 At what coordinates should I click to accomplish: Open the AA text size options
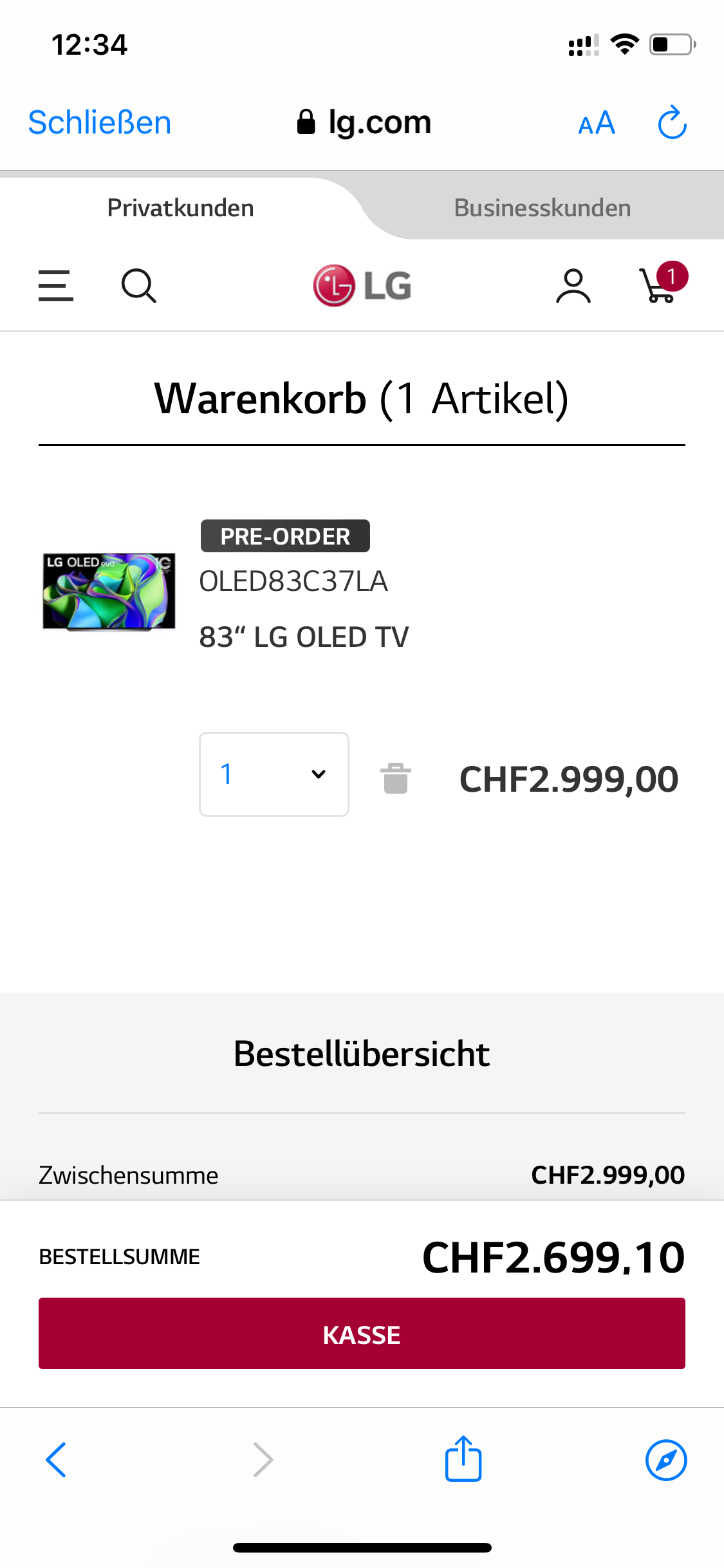(x=597, y=123)
